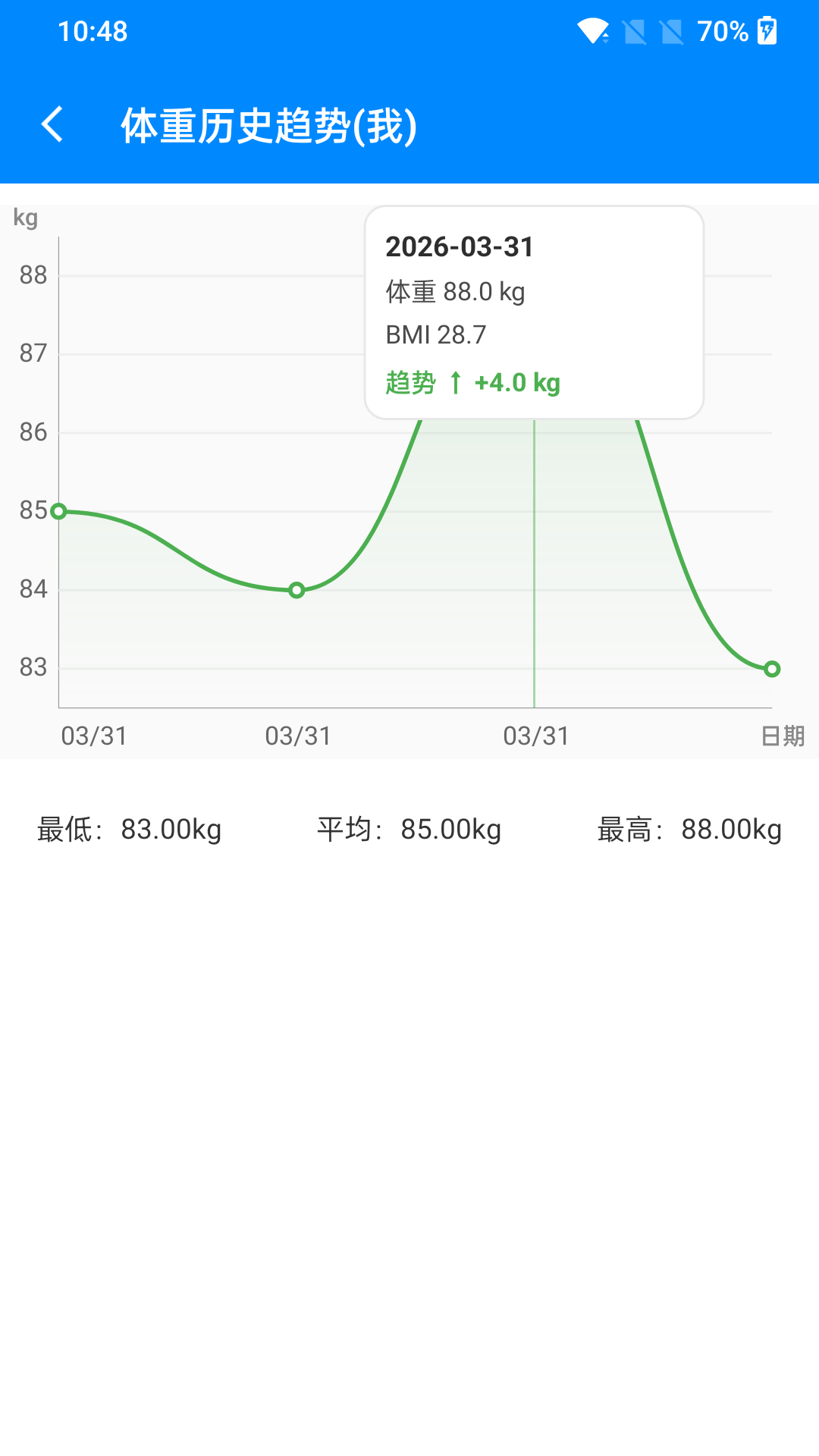Screen dimensions: 819x1456
Task: Tap the 日期 axis label
Action: [x=783, y=736]
